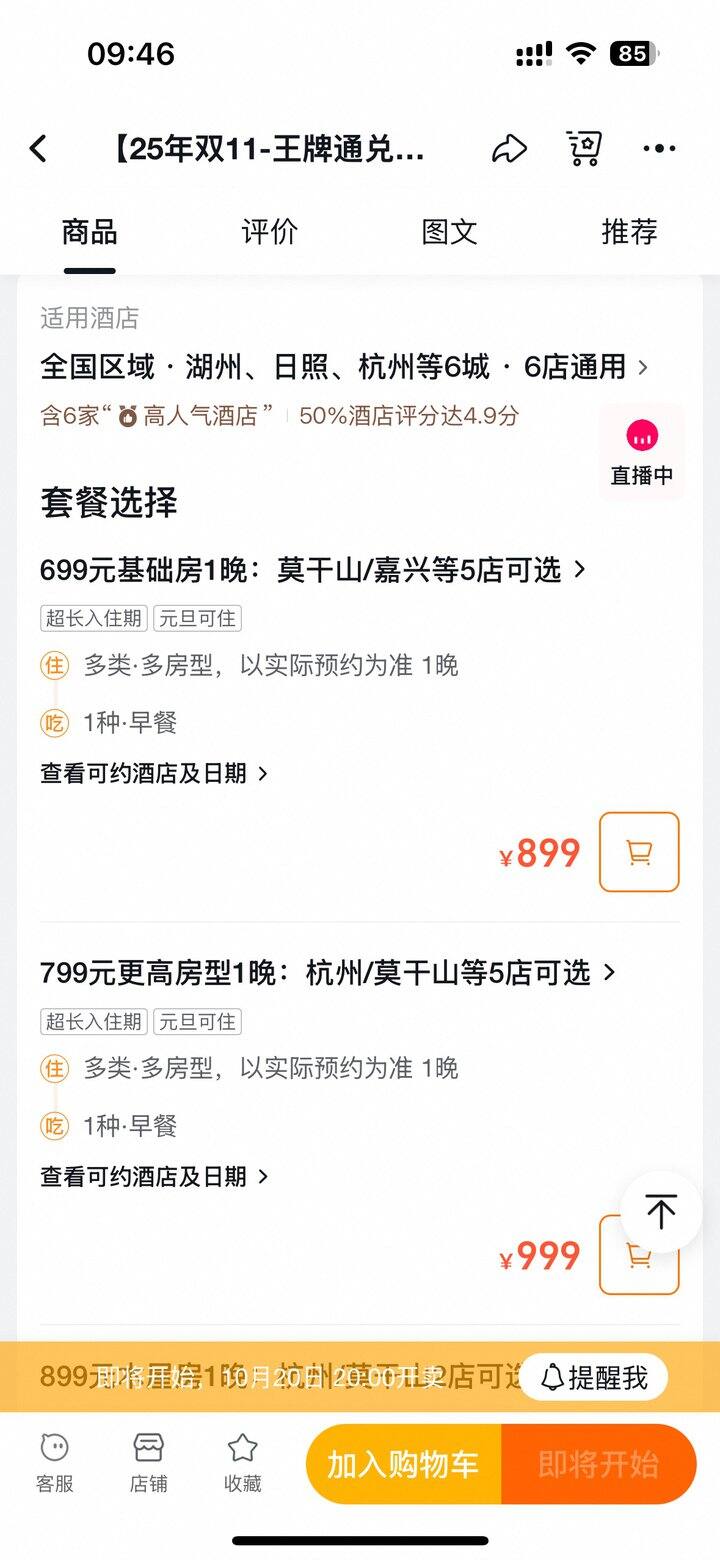Image resolution: width=720 pixels, height=1560 pixels.
Task: Enable the 提醒我 sale reminder
Action: [594, 1376]
